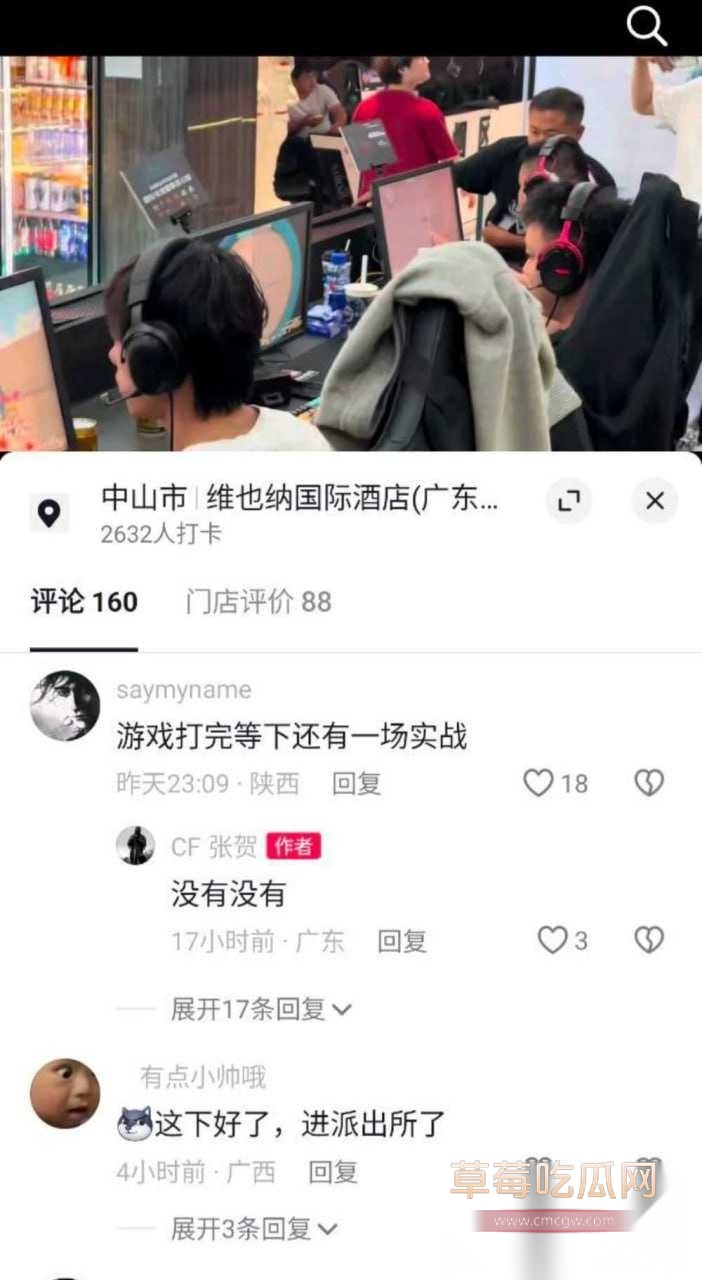Dislike saymyname's comment
Viewport: 702px width, 1280px height.
649,783
